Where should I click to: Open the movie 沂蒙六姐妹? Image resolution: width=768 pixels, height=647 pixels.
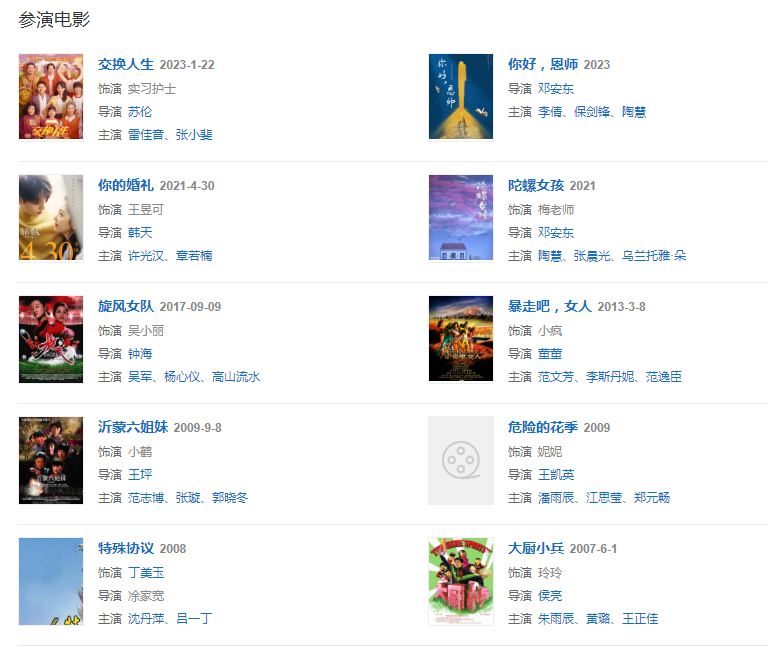click(x=133, y=427)
